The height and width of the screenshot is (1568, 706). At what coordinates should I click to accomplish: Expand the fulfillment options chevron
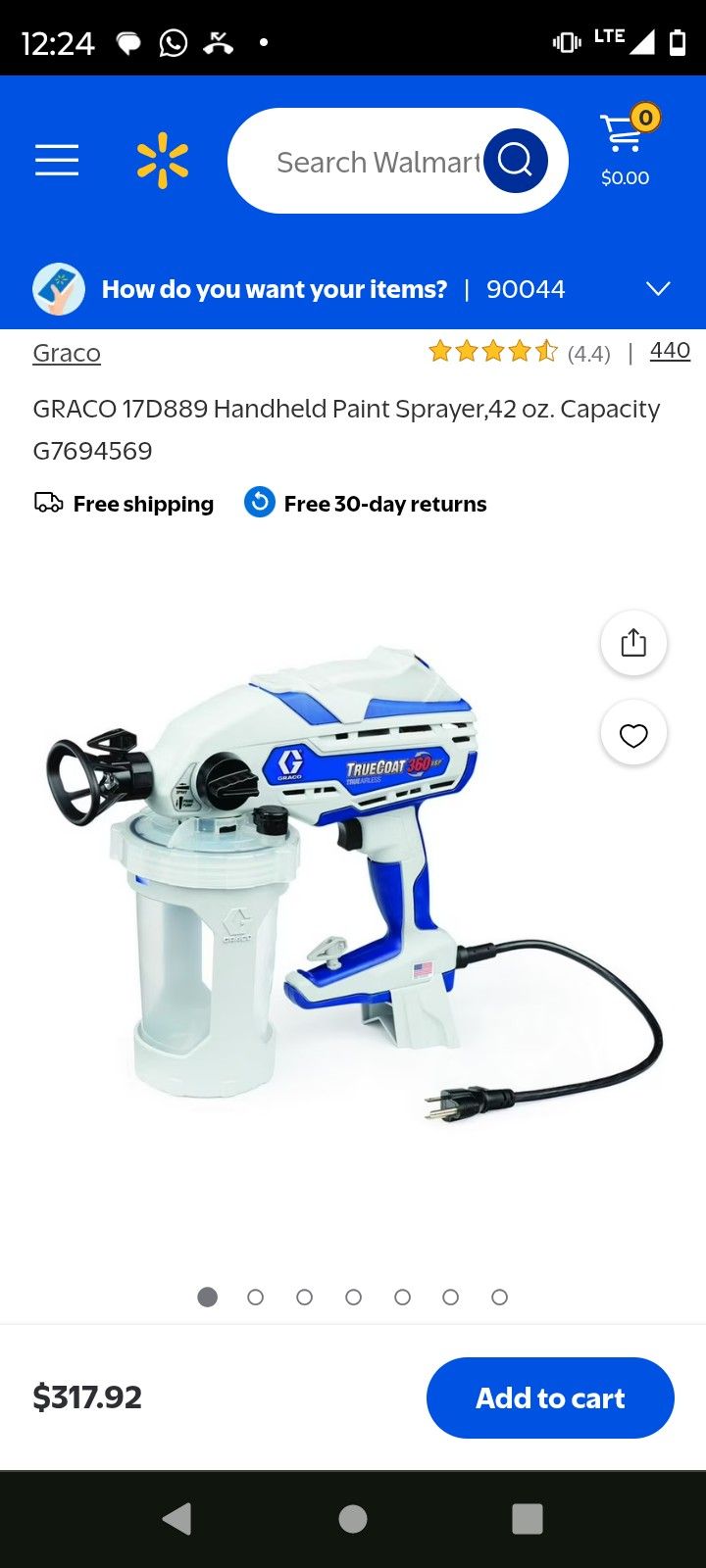657,288
